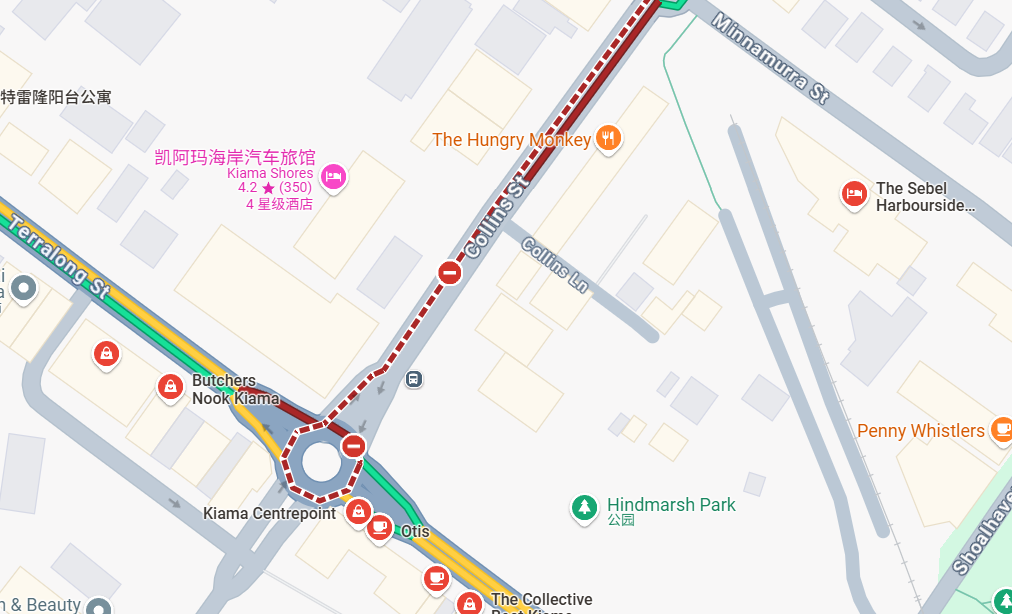Select the Butchers Nook Kiama shop pin

[x=171, y=386]
